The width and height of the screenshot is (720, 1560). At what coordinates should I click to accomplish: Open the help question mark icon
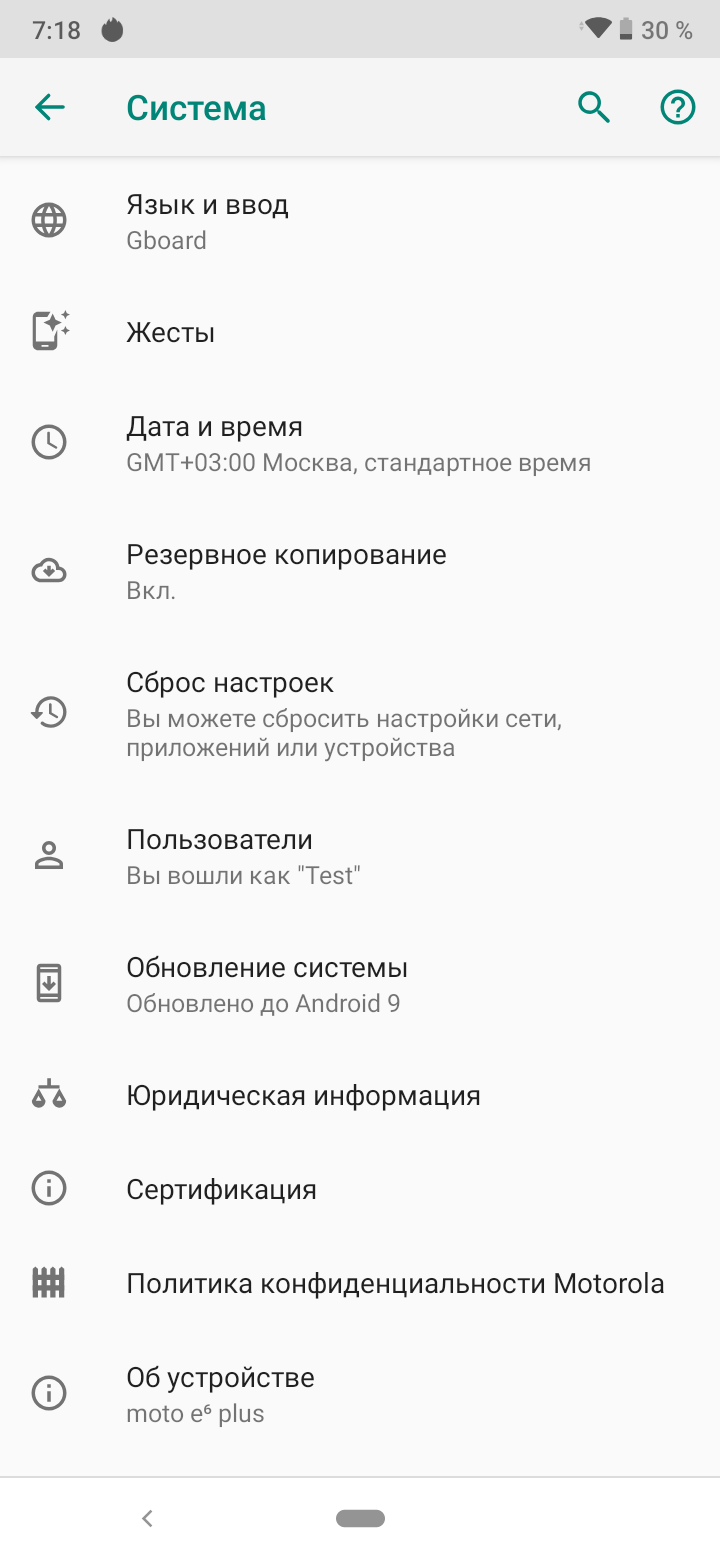677,107
